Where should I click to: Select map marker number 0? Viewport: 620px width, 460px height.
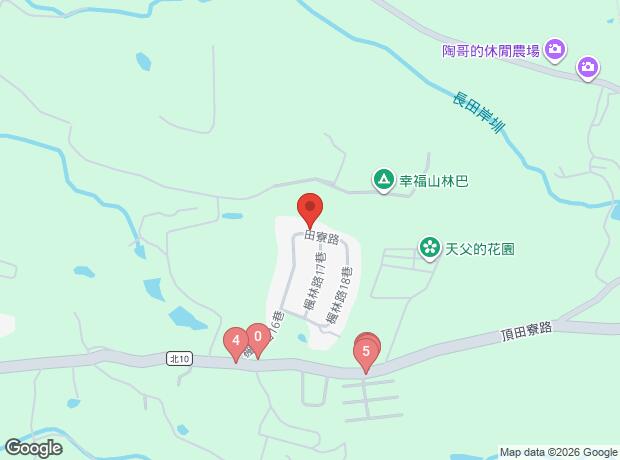pos(258,338)
